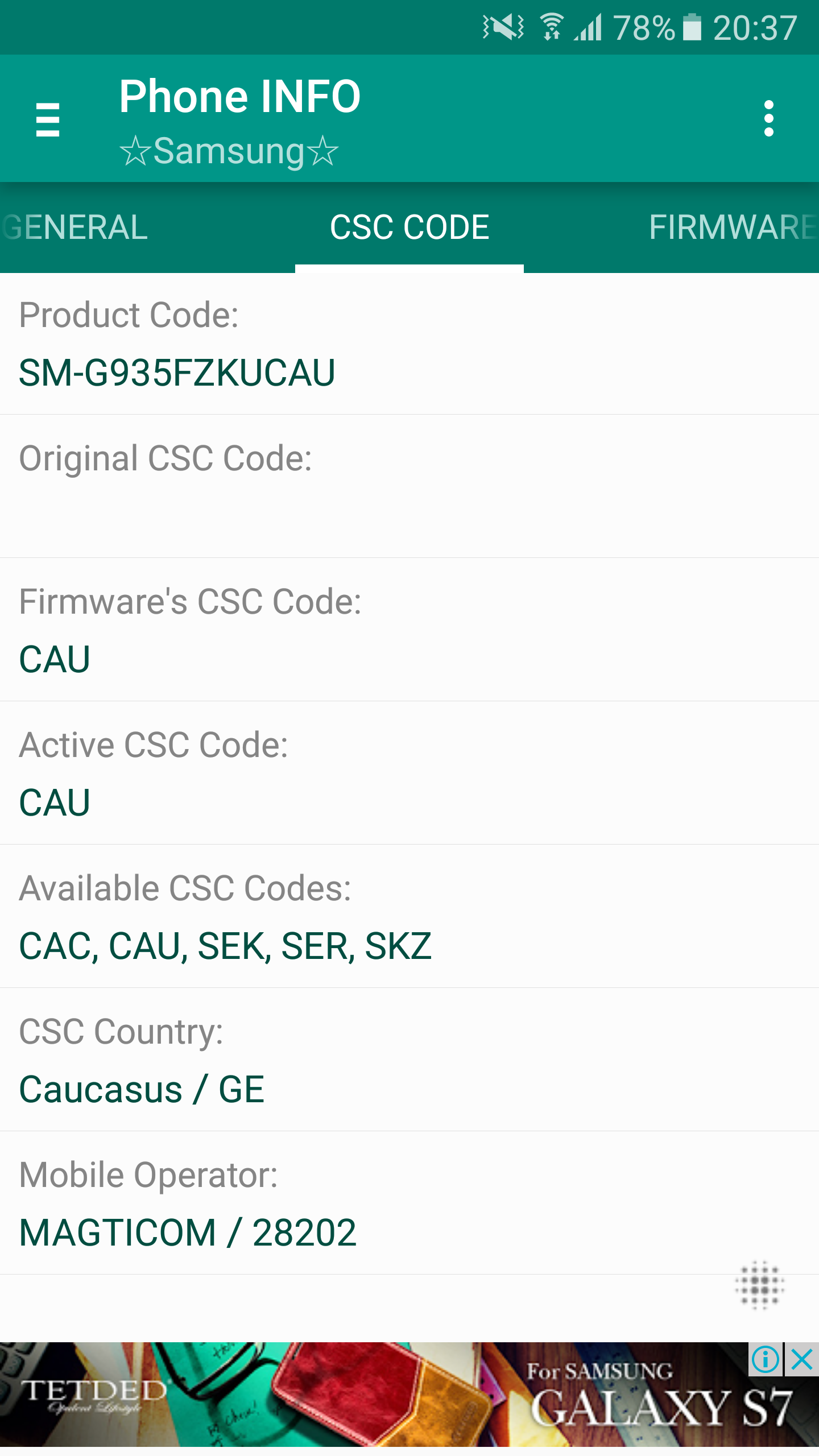Open the navigation drawer menu
The image size is (819, 1456).
(48, 119)
